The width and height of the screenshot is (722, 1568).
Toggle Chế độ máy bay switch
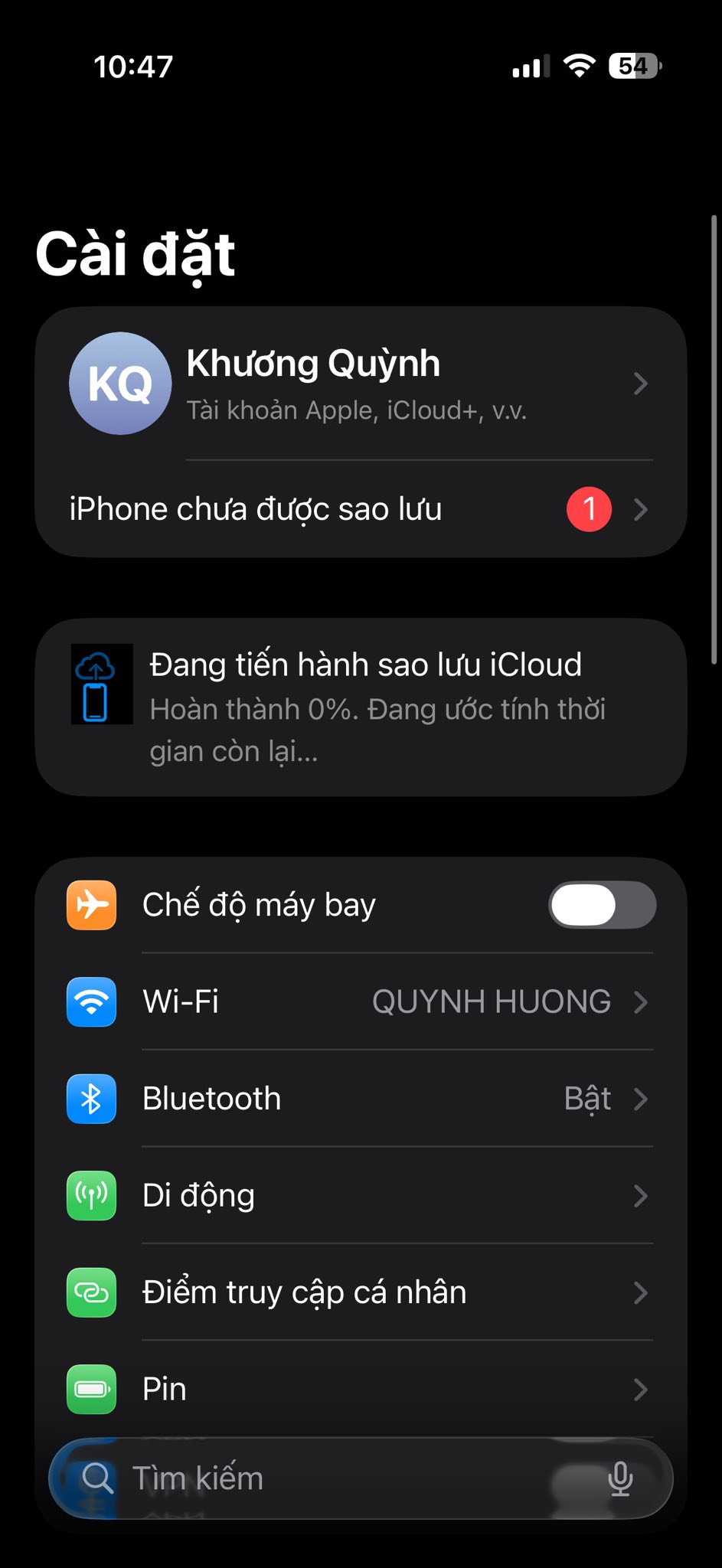coord(602,905)
